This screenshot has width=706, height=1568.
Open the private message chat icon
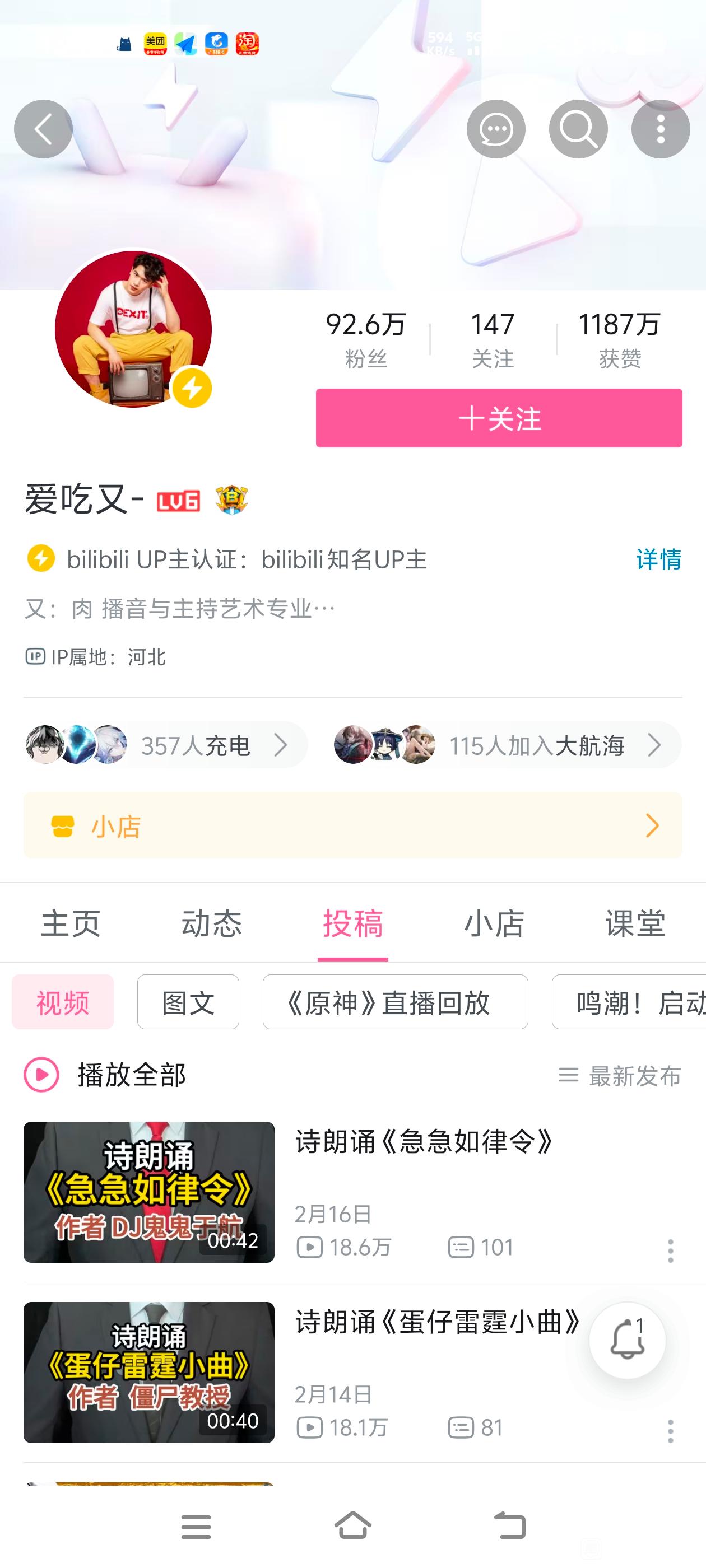[x=496, y=129]
